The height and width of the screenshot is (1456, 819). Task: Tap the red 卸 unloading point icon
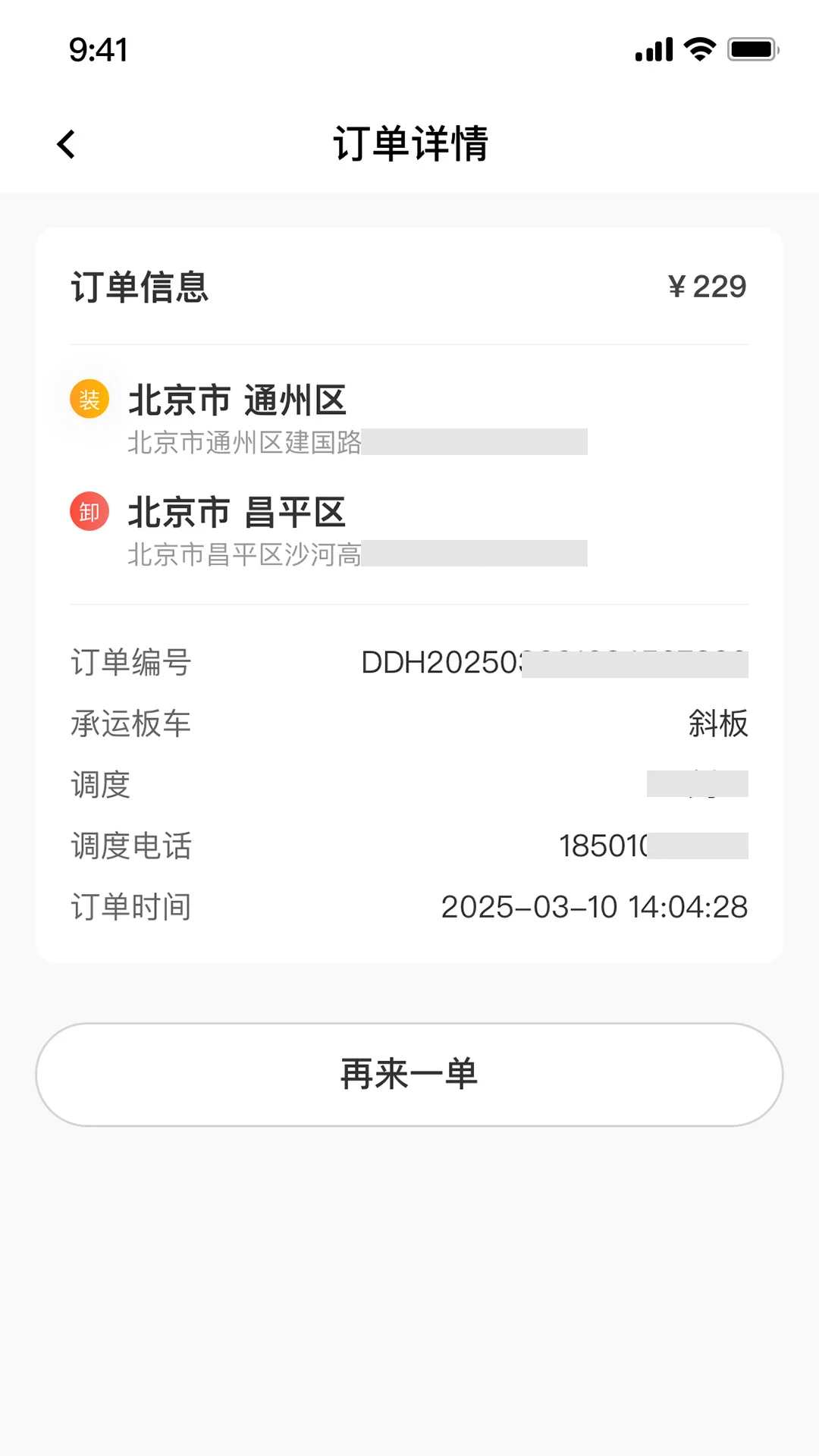(x=89, y=512)
